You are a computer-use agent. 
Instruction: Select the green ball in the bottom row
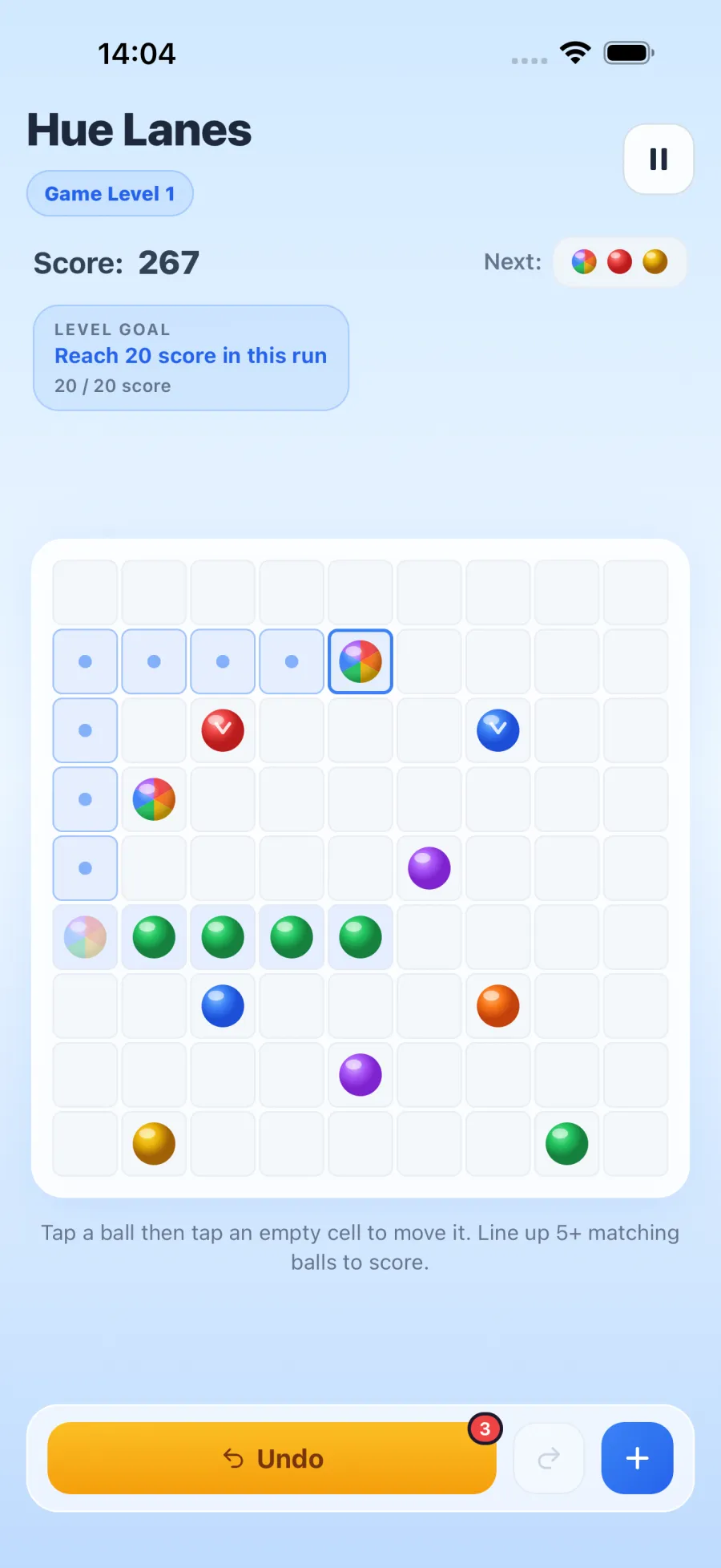click(567, 1144)
